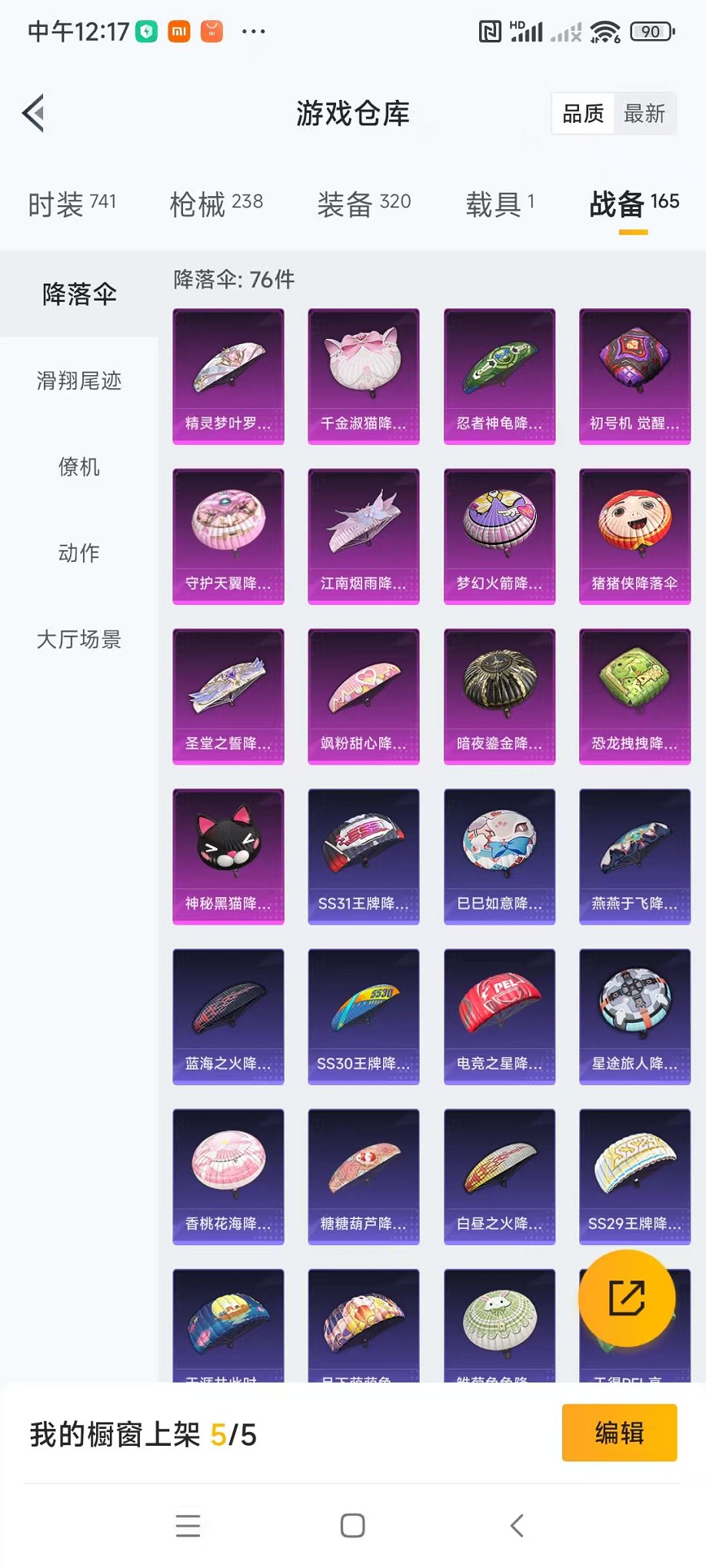This screenshot has width=706, height=1568.
Task: Tap the orange floating share button
Action: [x=627, y=1298]
